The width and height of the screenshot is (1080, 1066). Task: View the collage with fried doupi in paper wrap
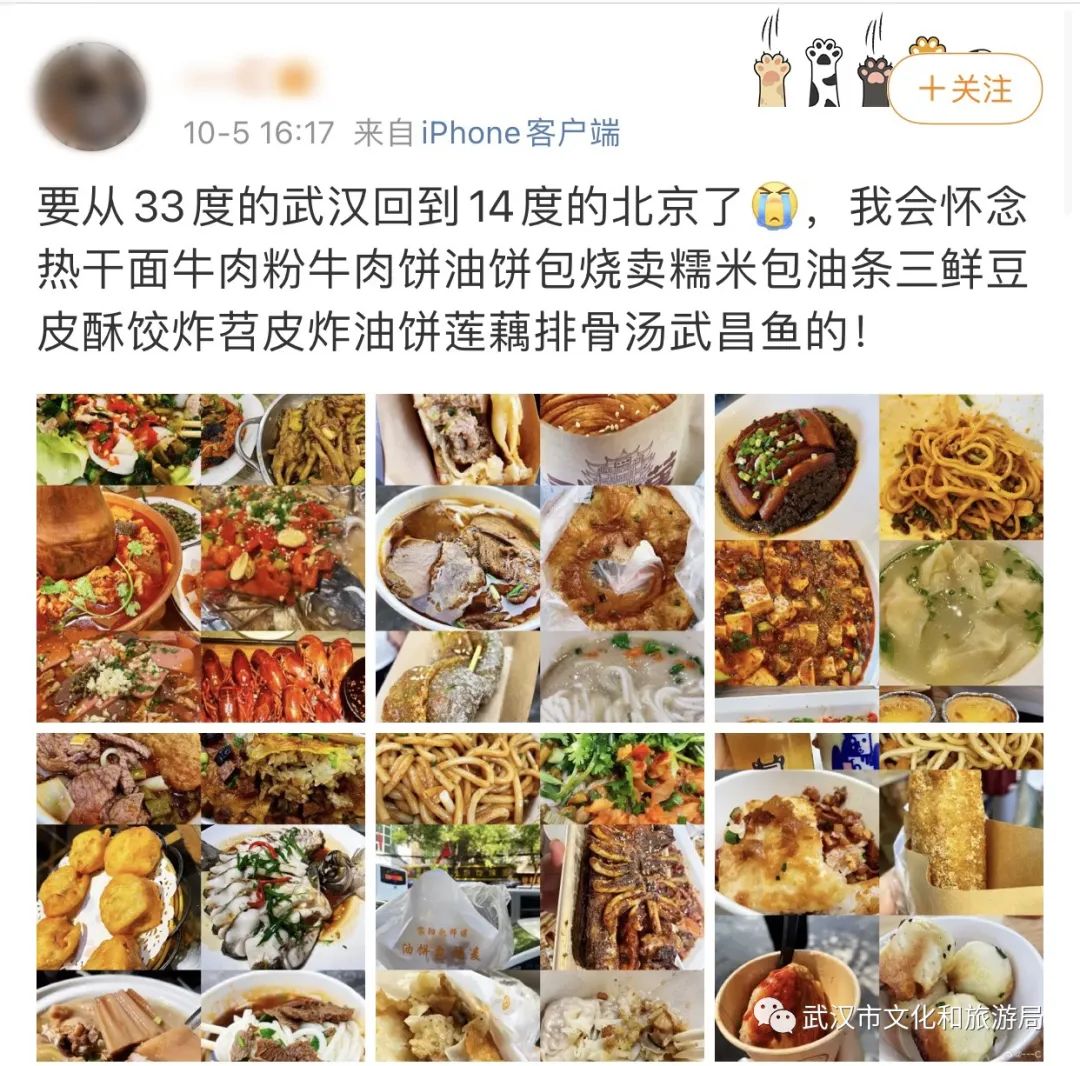pos(878,897)
